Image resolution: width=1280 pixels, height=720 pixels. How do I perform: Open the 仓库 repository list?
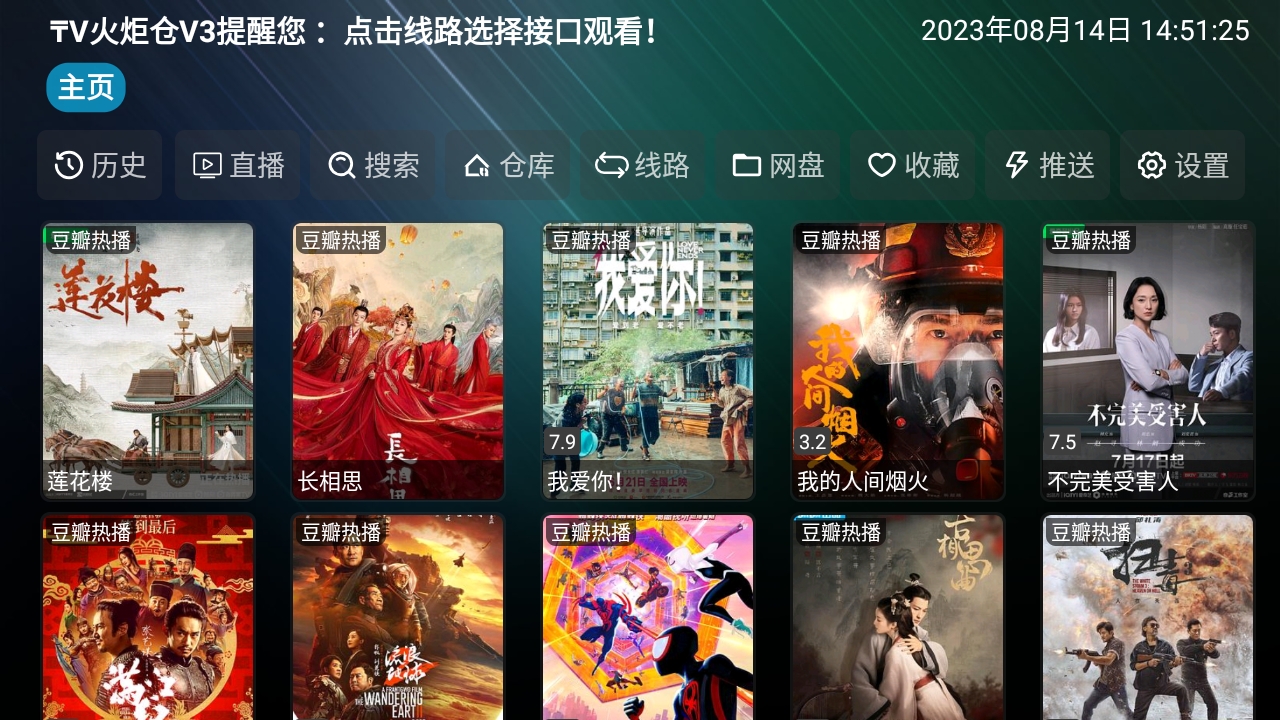(x=508, y=165)
